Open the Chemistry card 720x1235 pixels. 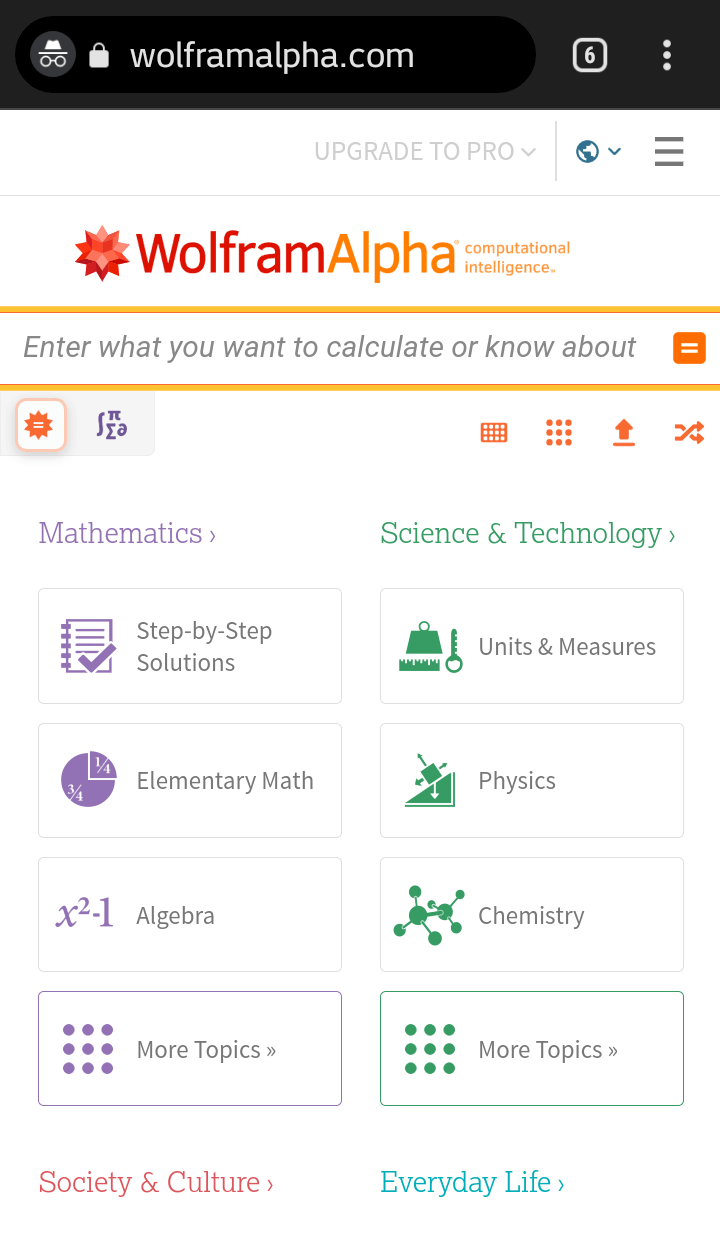(532, 915)
